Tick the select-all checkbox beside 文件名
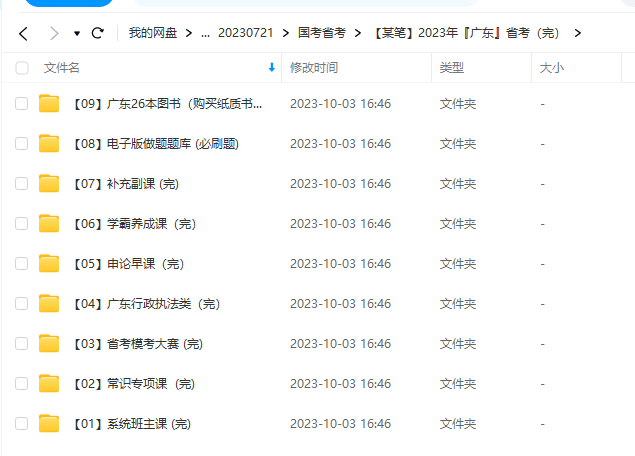The height and width of the screenshot is (456, 635). (x=22, y=68)
